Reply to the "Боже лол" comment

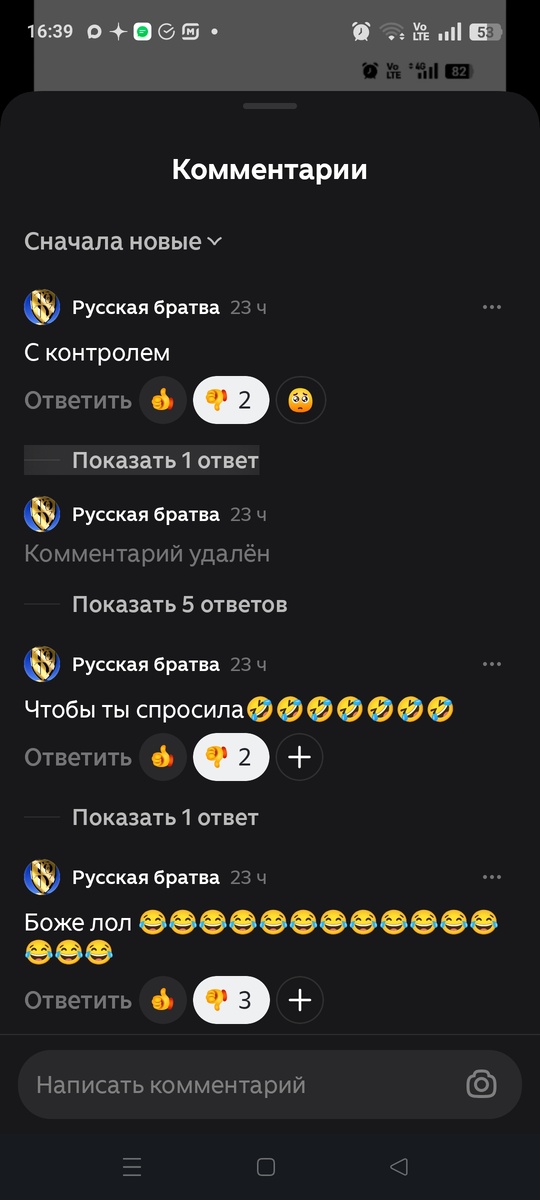(x=78, y=1000)
